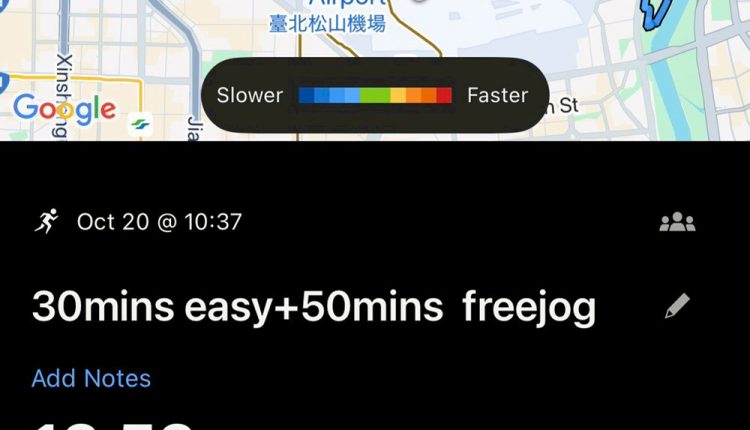Screen dimensions: 750x430
Task: Tap the Add Notes link
Action: coord(91,378)
